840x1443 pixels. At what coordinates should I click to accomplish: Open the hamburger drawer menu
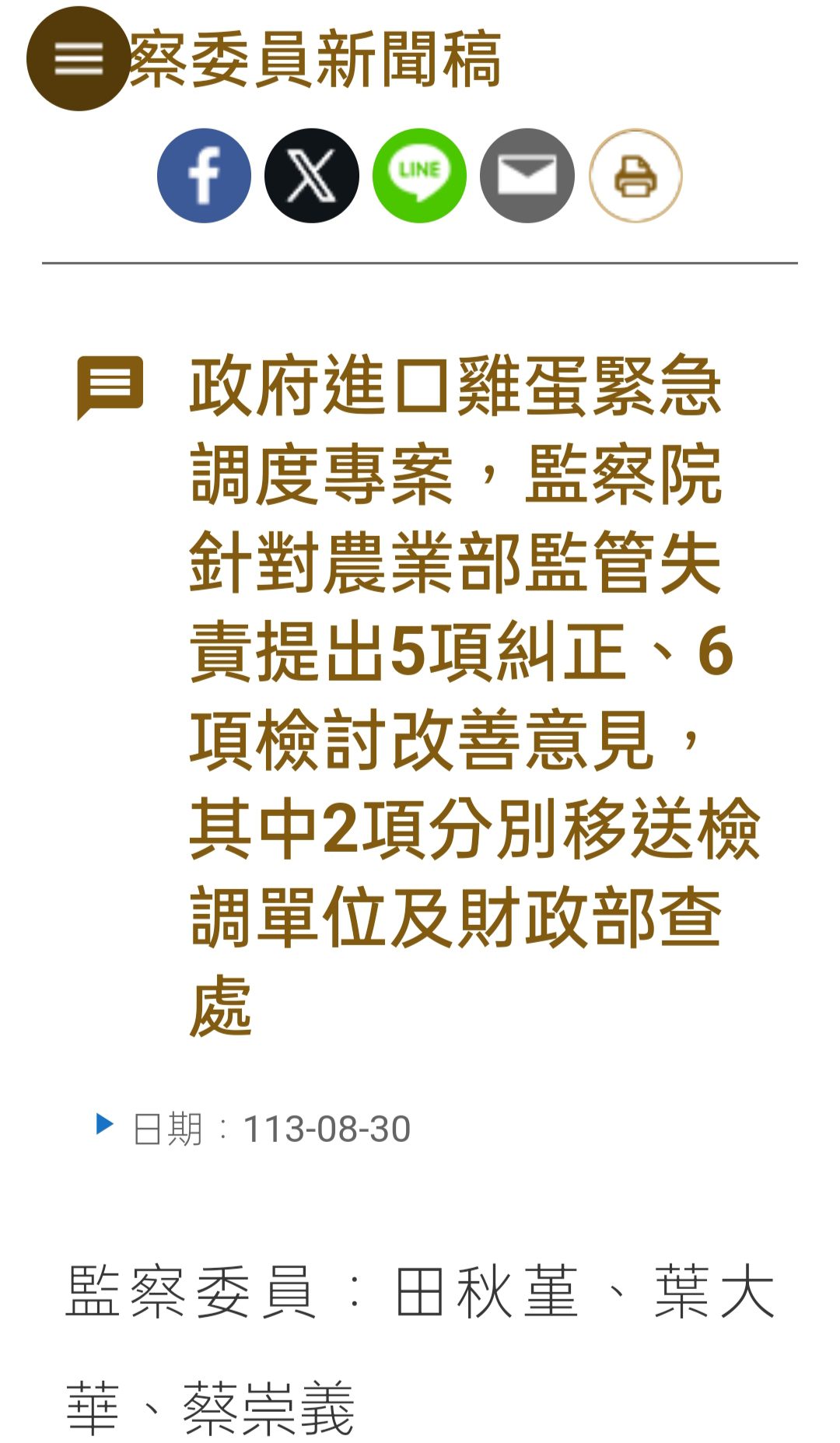[78, 59]
